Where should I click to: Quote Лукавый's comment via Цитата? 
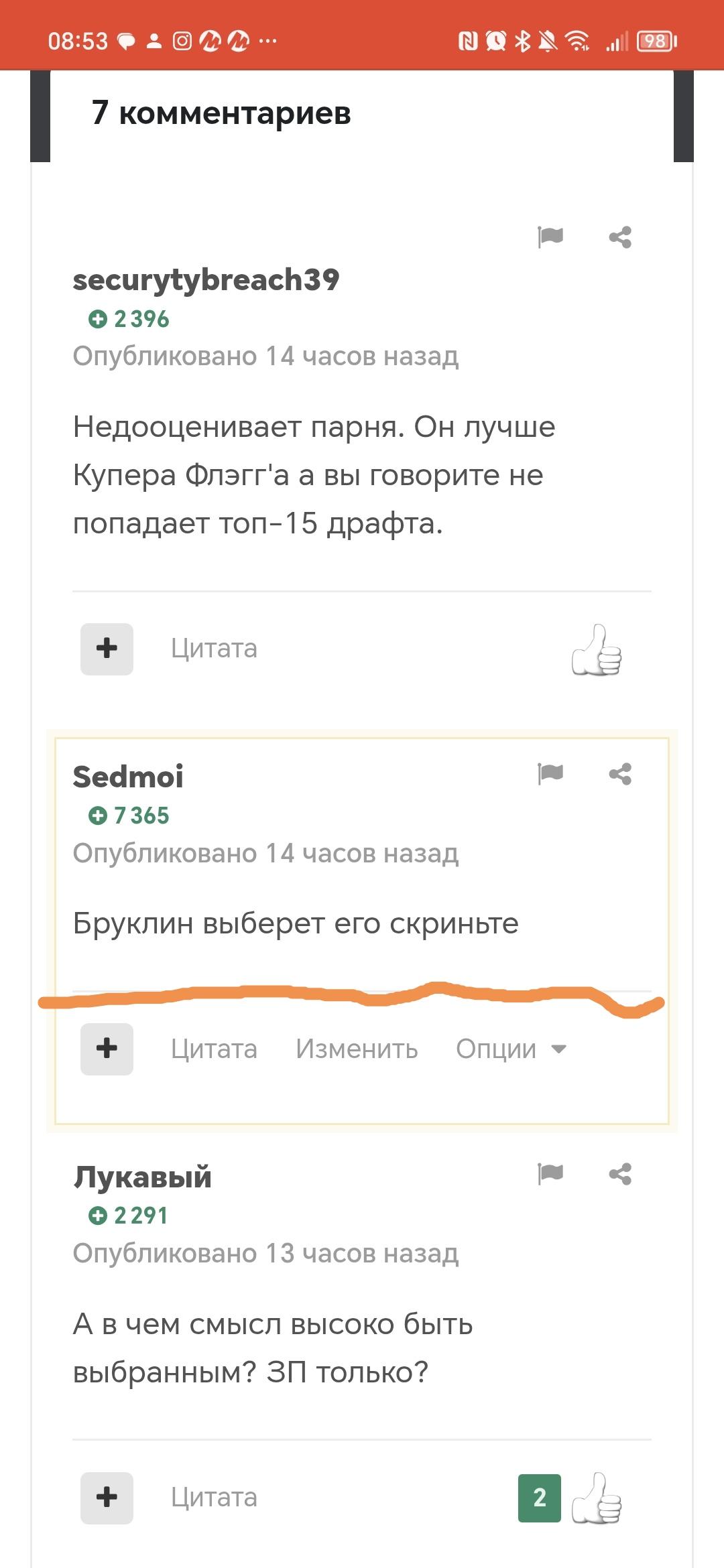coord(214,1498)
